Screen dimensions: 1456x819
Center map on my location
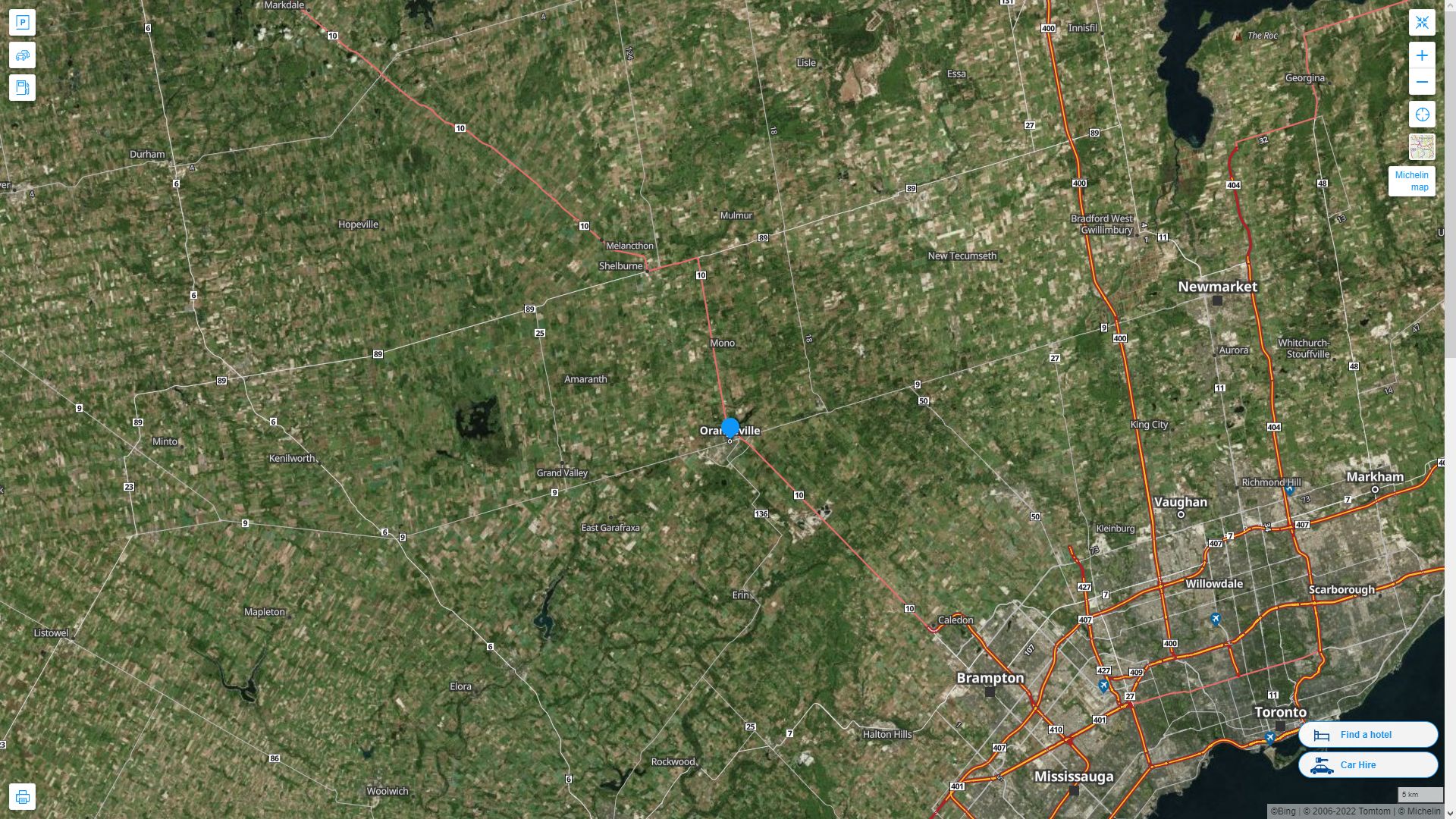click(x=1422, y=115)
